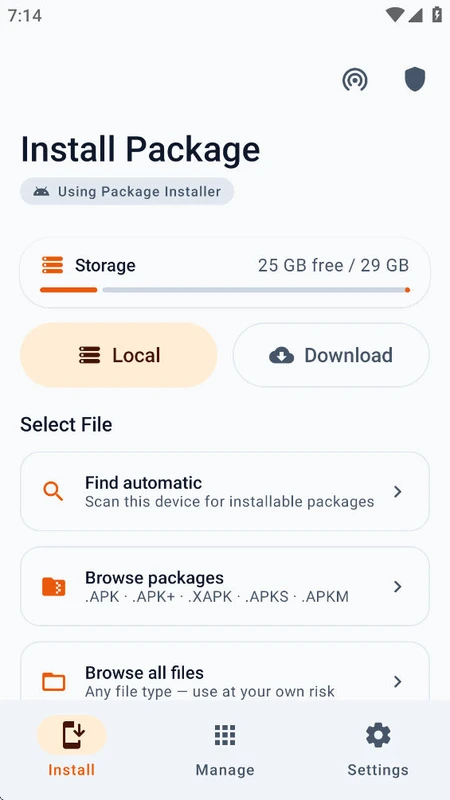Switch to the Manage tab
Image resolution: width=450 pixels, height=800 pixels.
click(x=225, y=745)
